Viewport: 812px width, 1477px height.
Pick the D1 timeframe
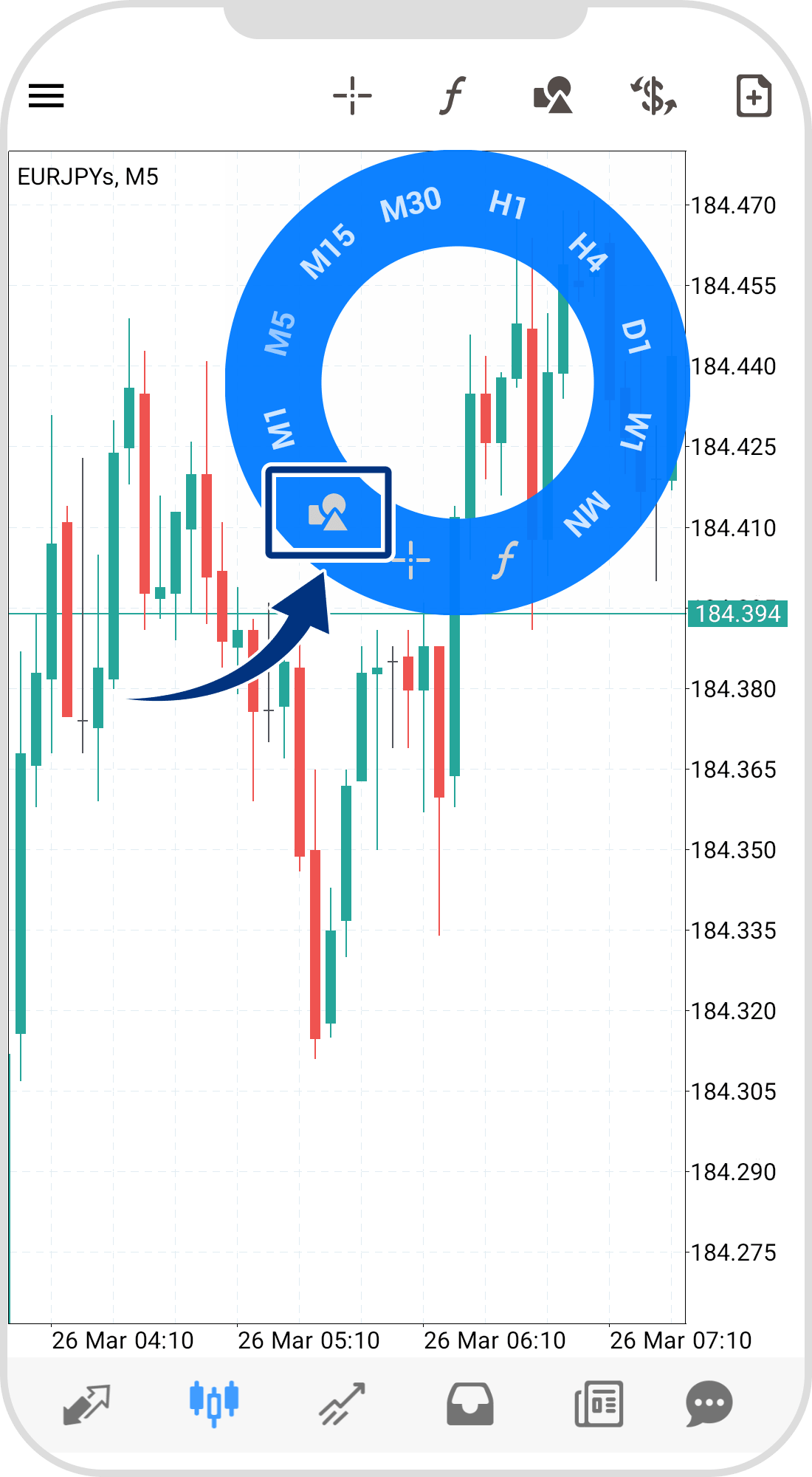tap(636, 336)
